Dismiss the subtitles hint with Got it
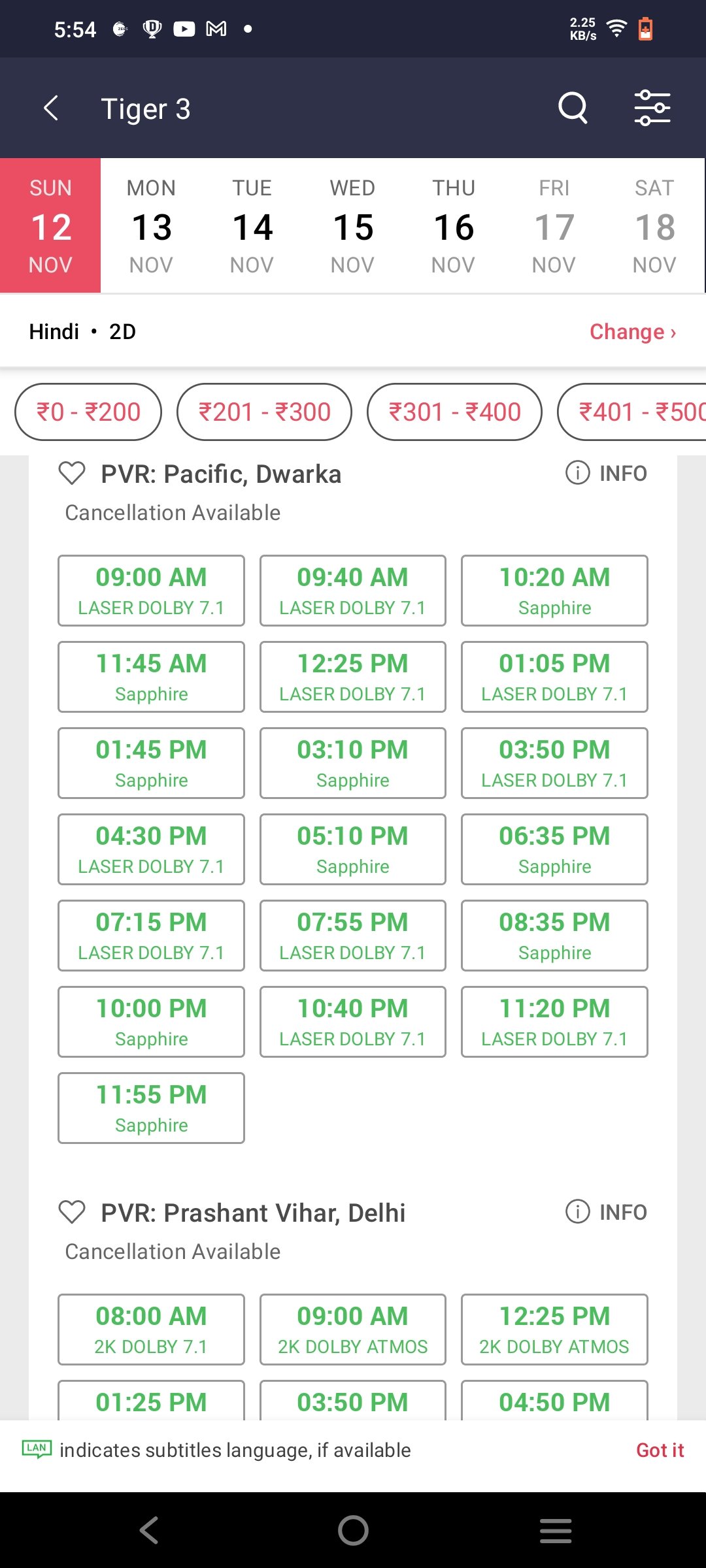The image size is (706, 1568). coord(660,1450)
